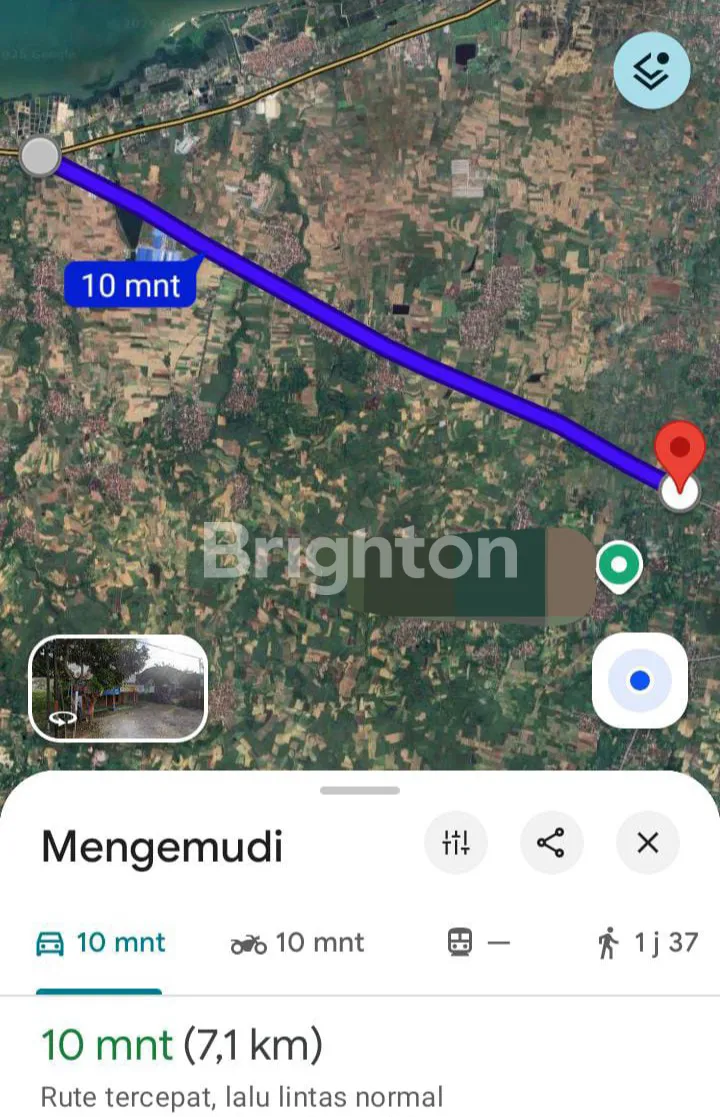Open route options settings
720x1117 pixels.
coord(455,843)
